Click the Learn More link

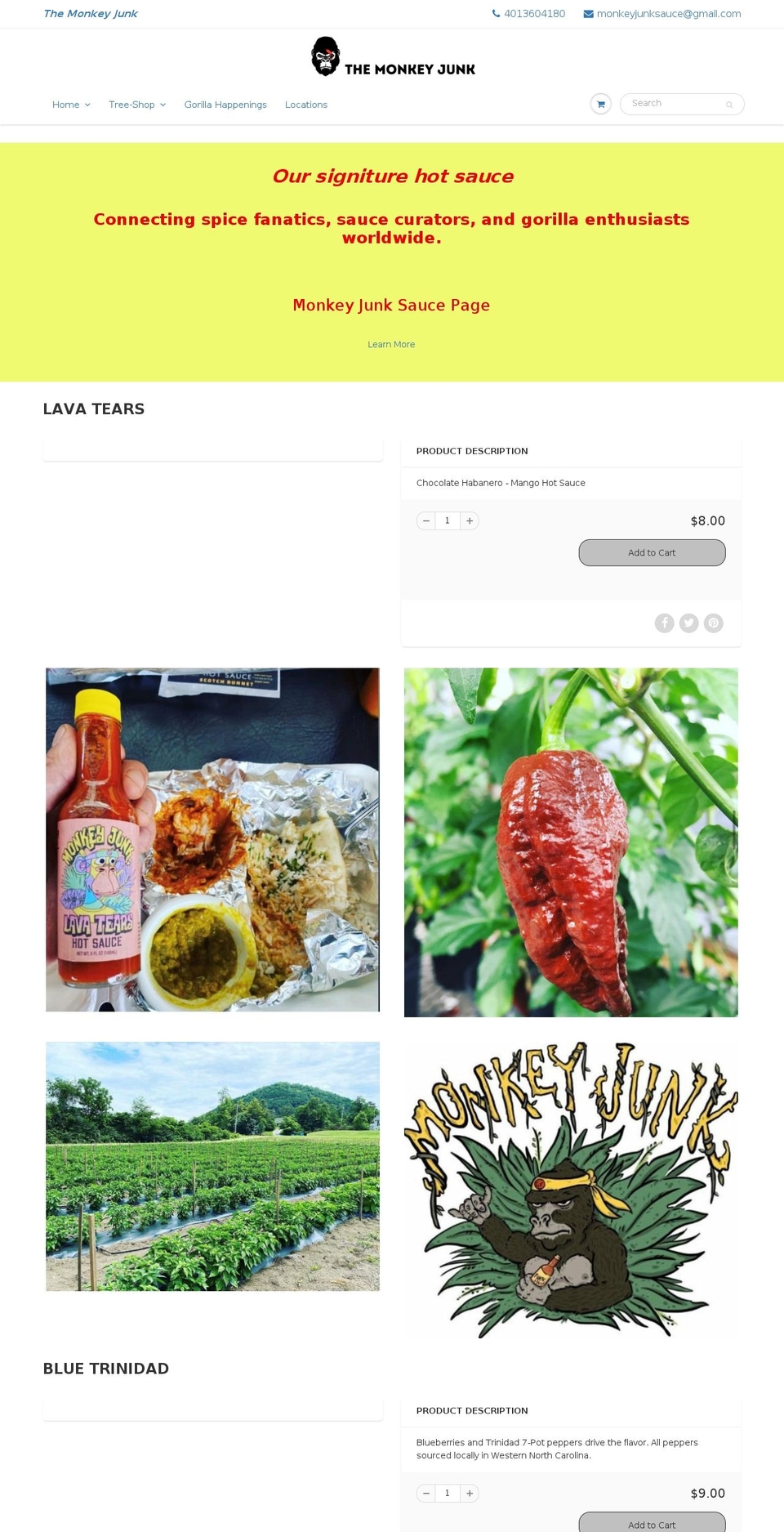pyautogui.click(x=391, y=344)
